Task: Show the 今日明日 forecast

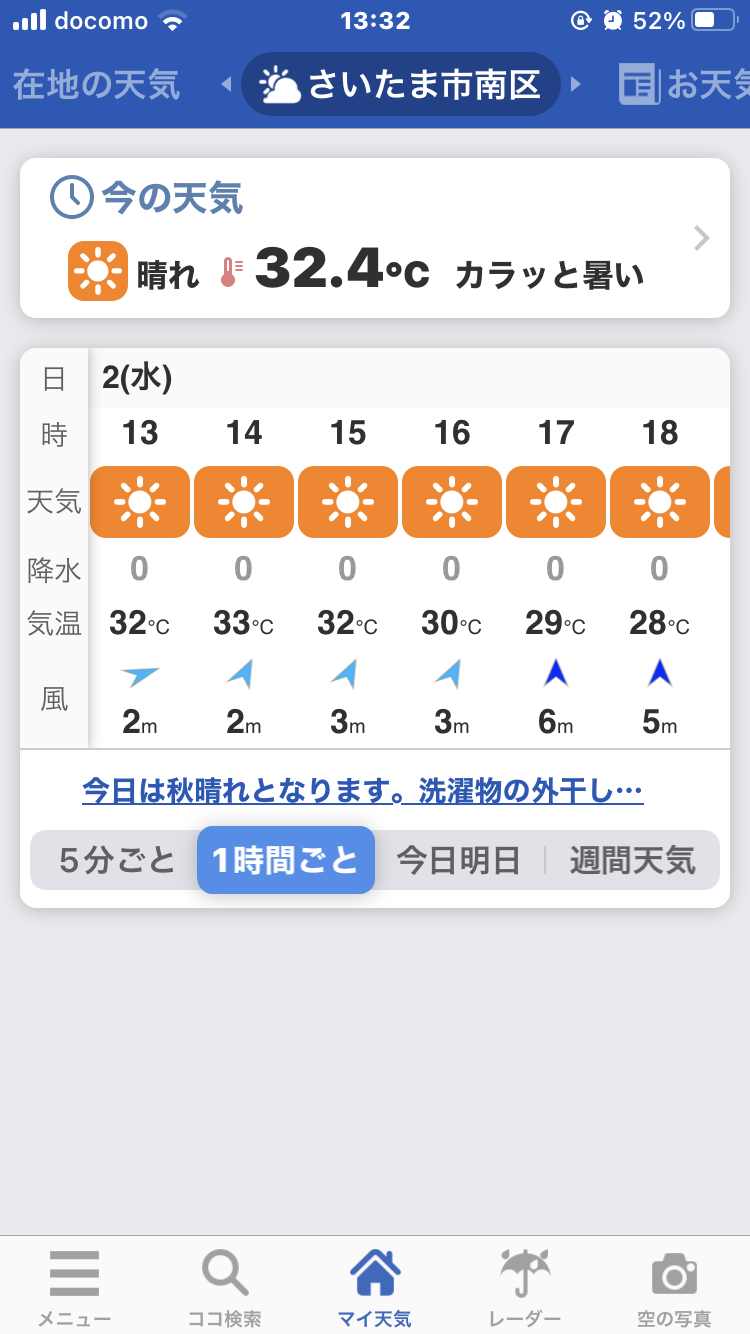Action: [458, 860]
